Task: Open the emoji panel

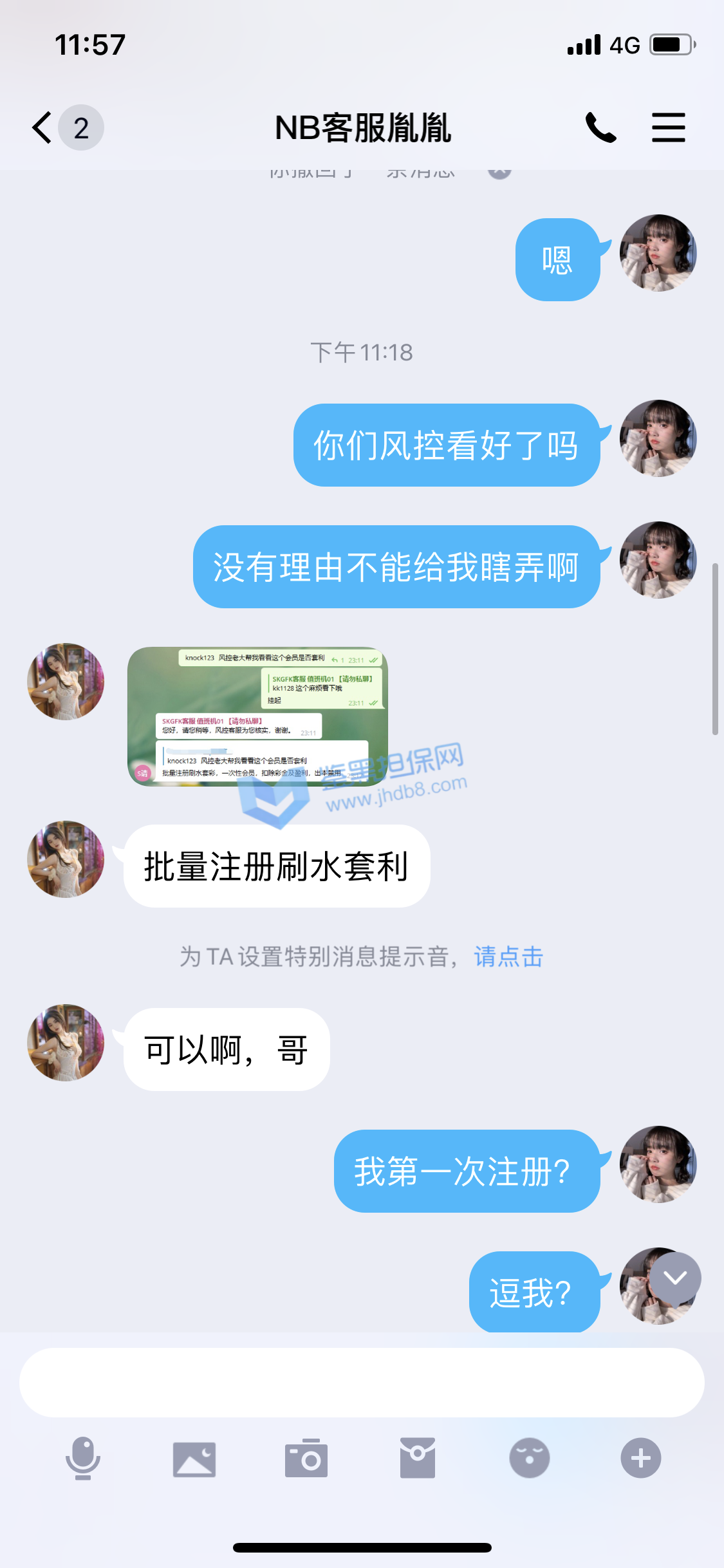Action: pyautogui.click(x=529, y=1458)
